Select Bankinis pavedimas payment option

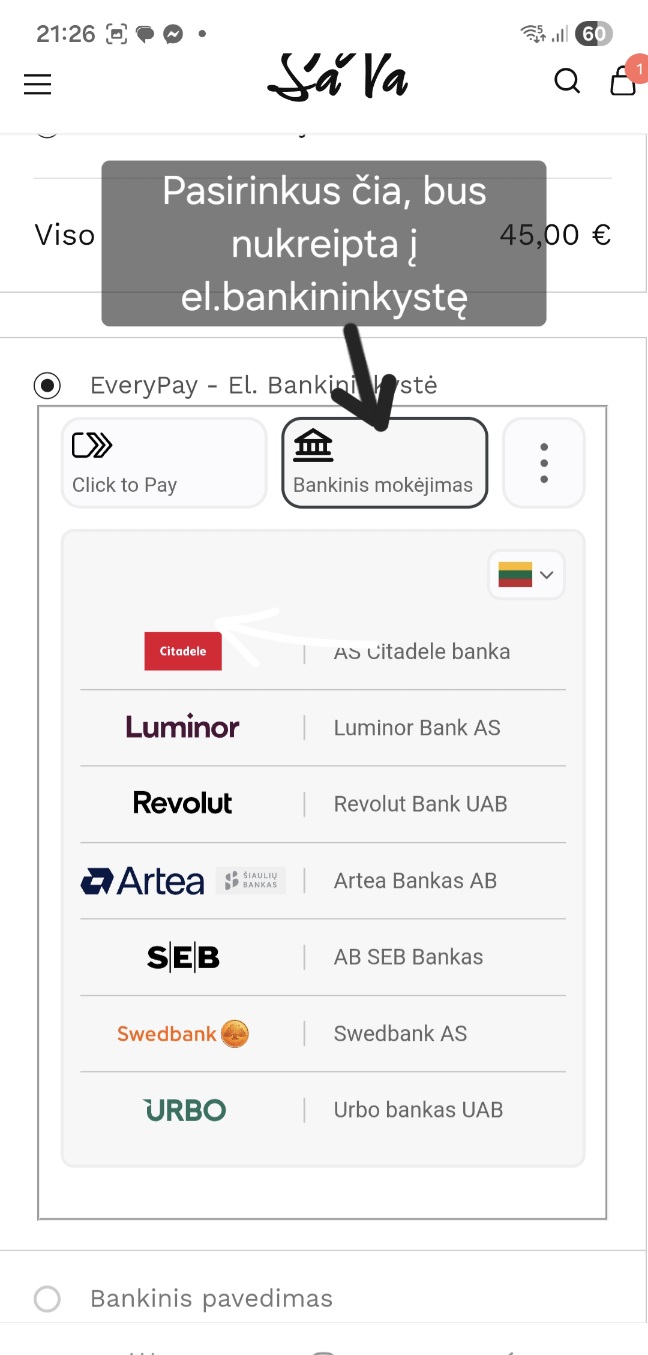click(47, 1299)
